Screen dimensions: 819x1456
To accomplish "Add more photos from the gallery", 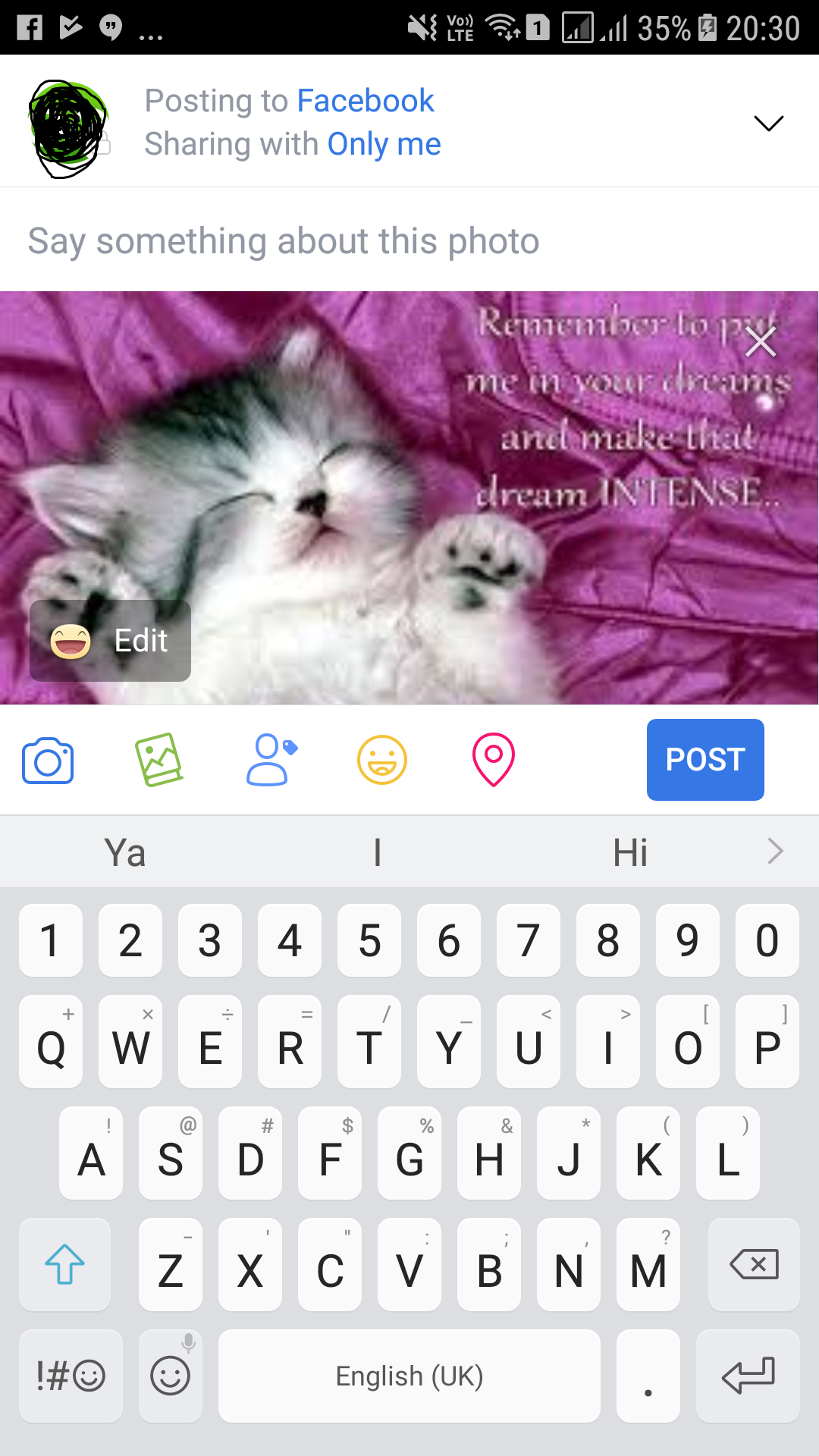I will 158,760.
